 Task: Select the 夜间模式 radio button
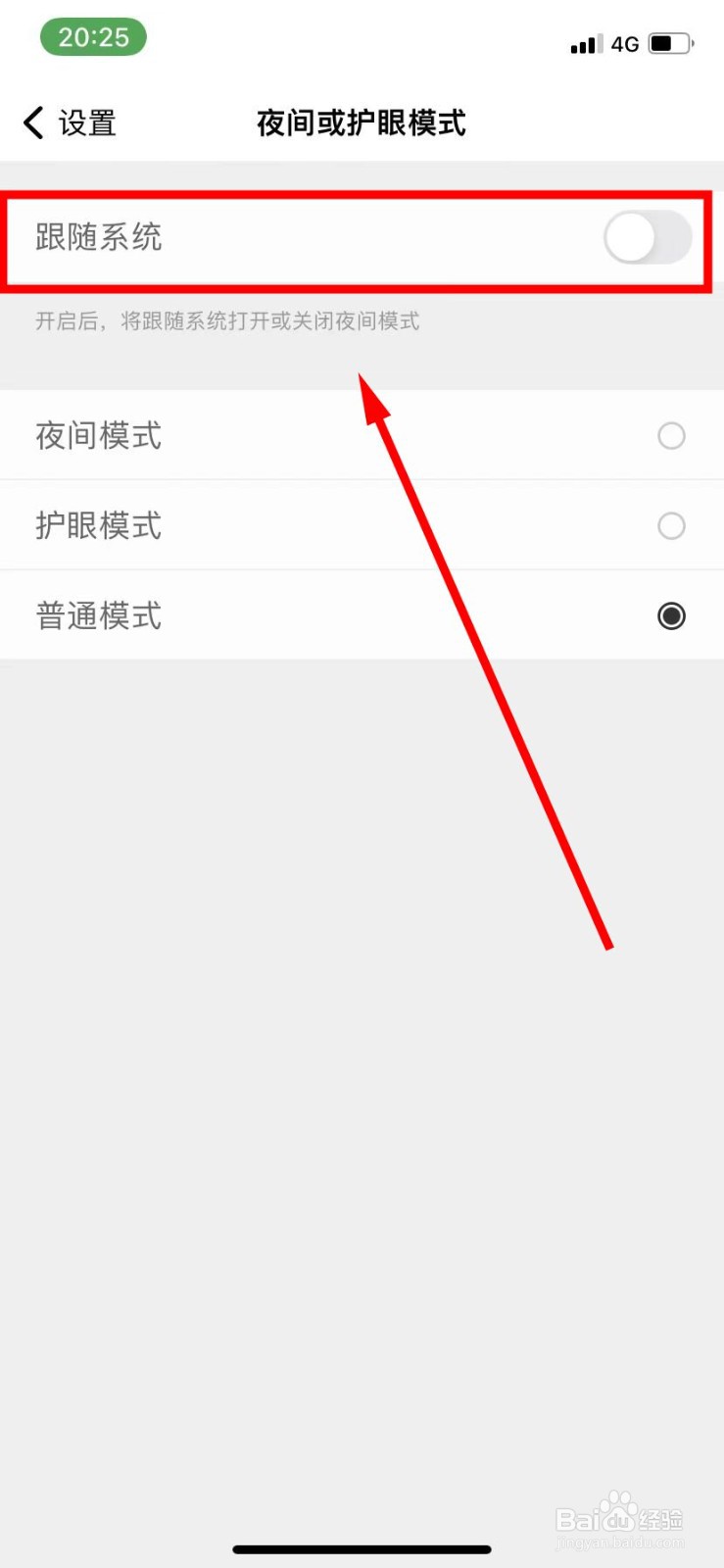point(671,436)
